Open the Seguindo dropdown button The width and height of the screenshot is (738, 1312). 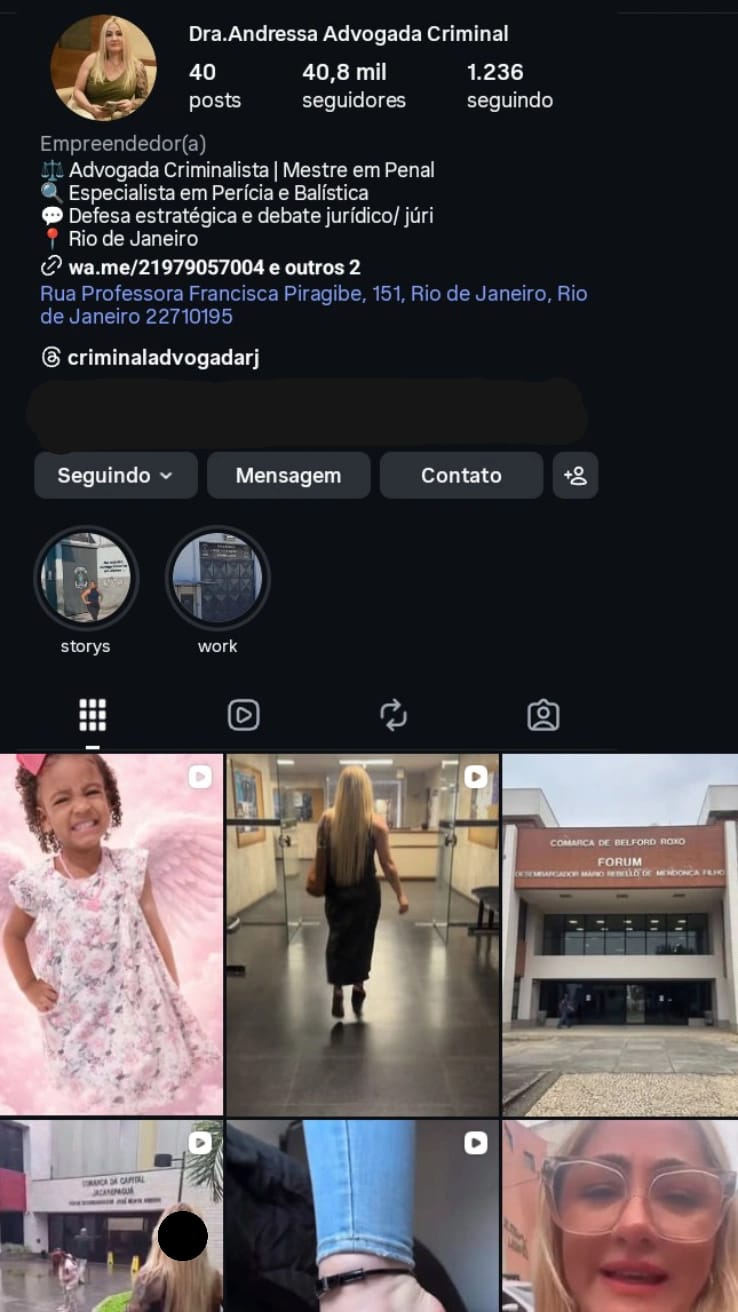(115, 475)
